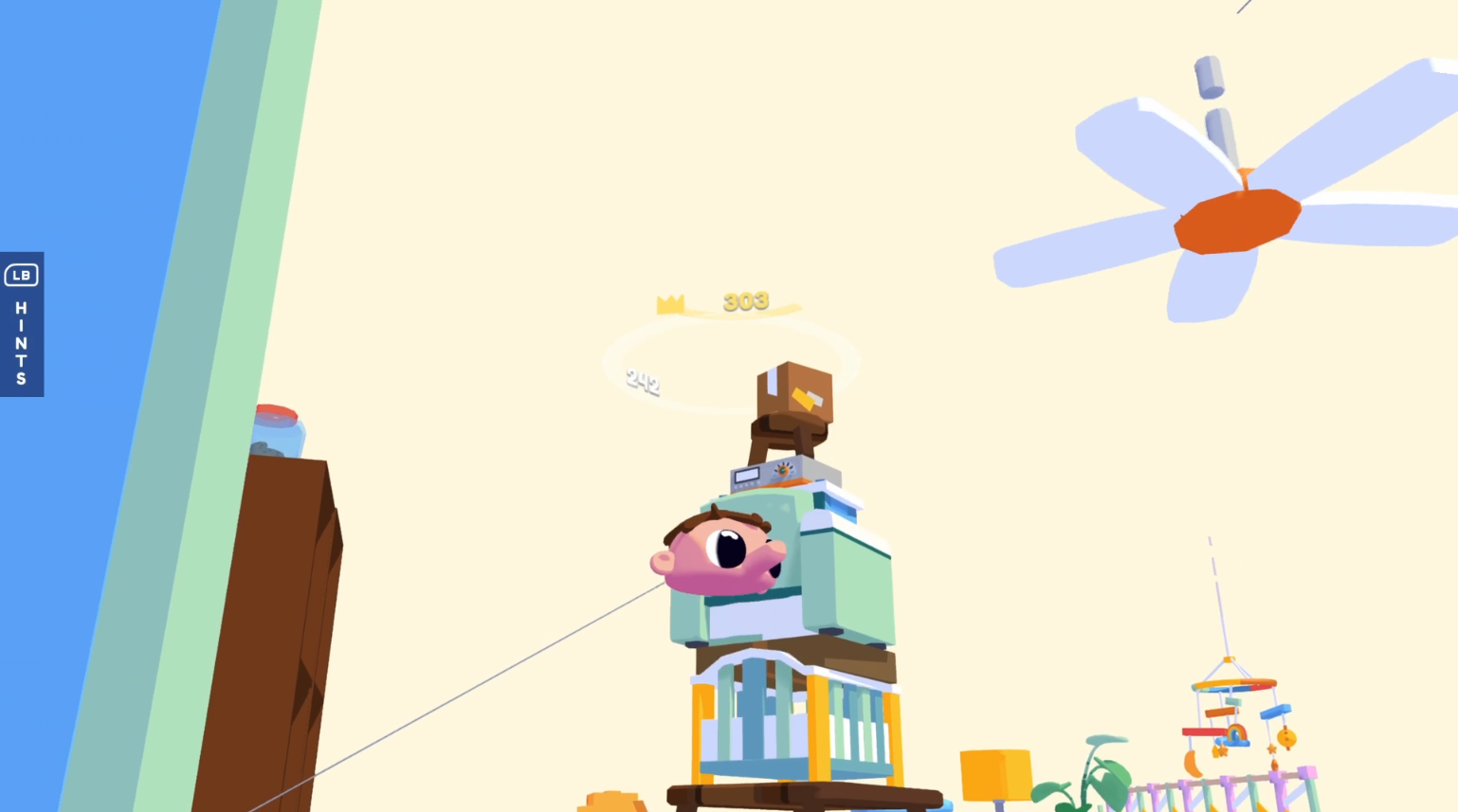Viewport: 1458px width, 812px height.
Task: Open the Hints side tab
Action: pyautogui.click(x=21, y=325)
